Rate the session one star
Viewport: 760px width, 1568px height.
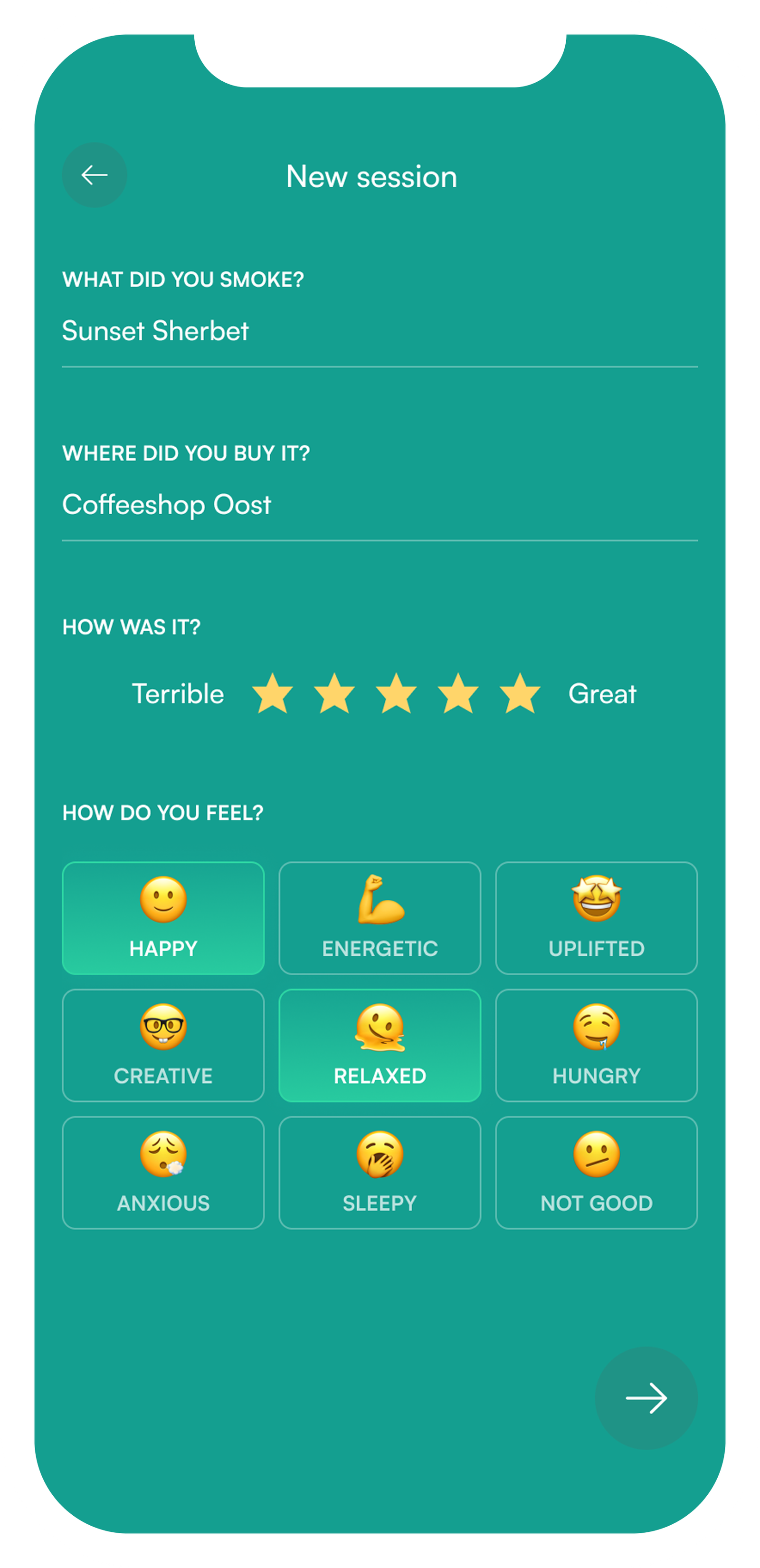click(x=273, y=693)
